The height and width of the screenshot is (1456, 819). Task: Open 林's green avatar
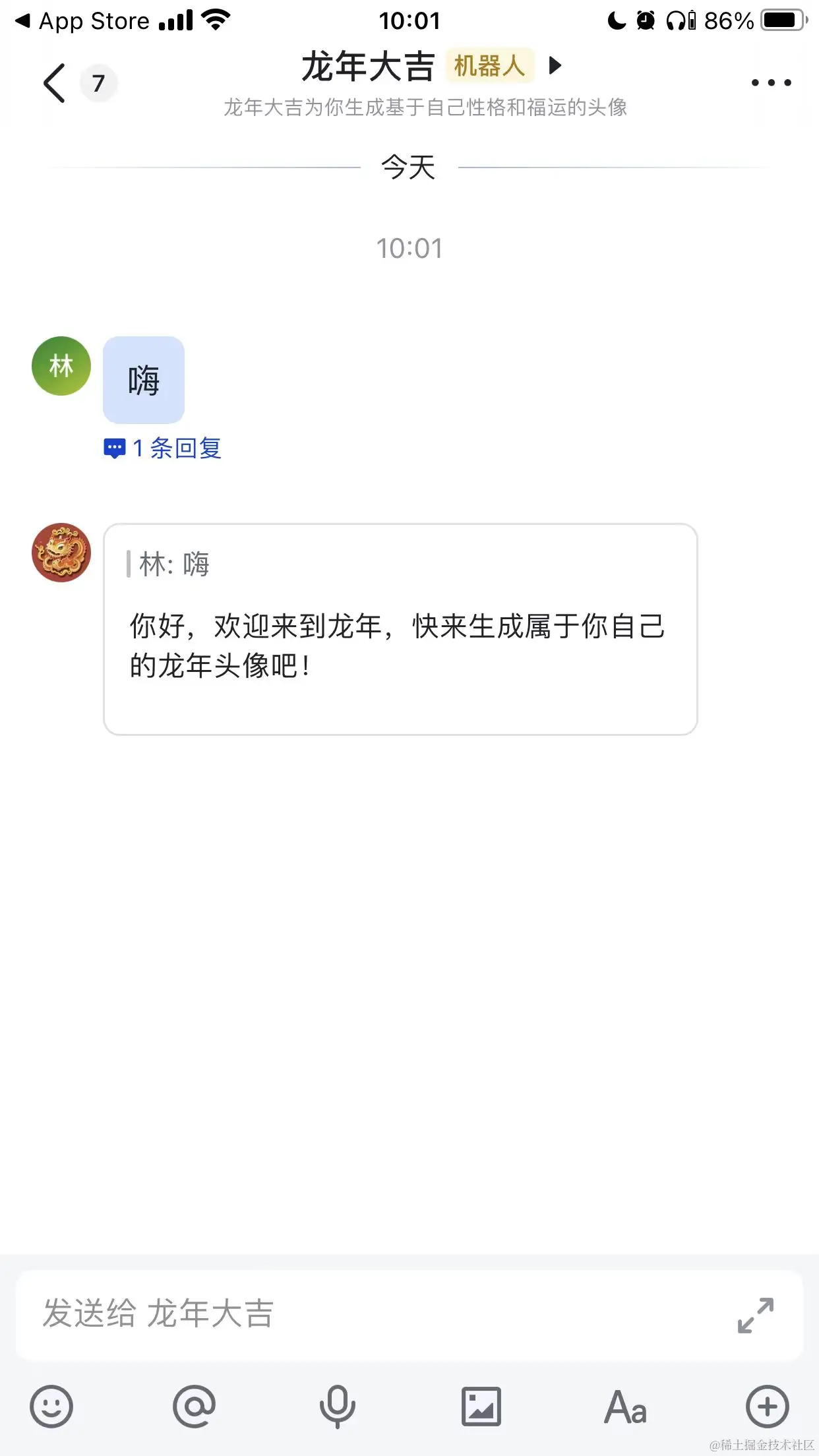coord(61,366)
